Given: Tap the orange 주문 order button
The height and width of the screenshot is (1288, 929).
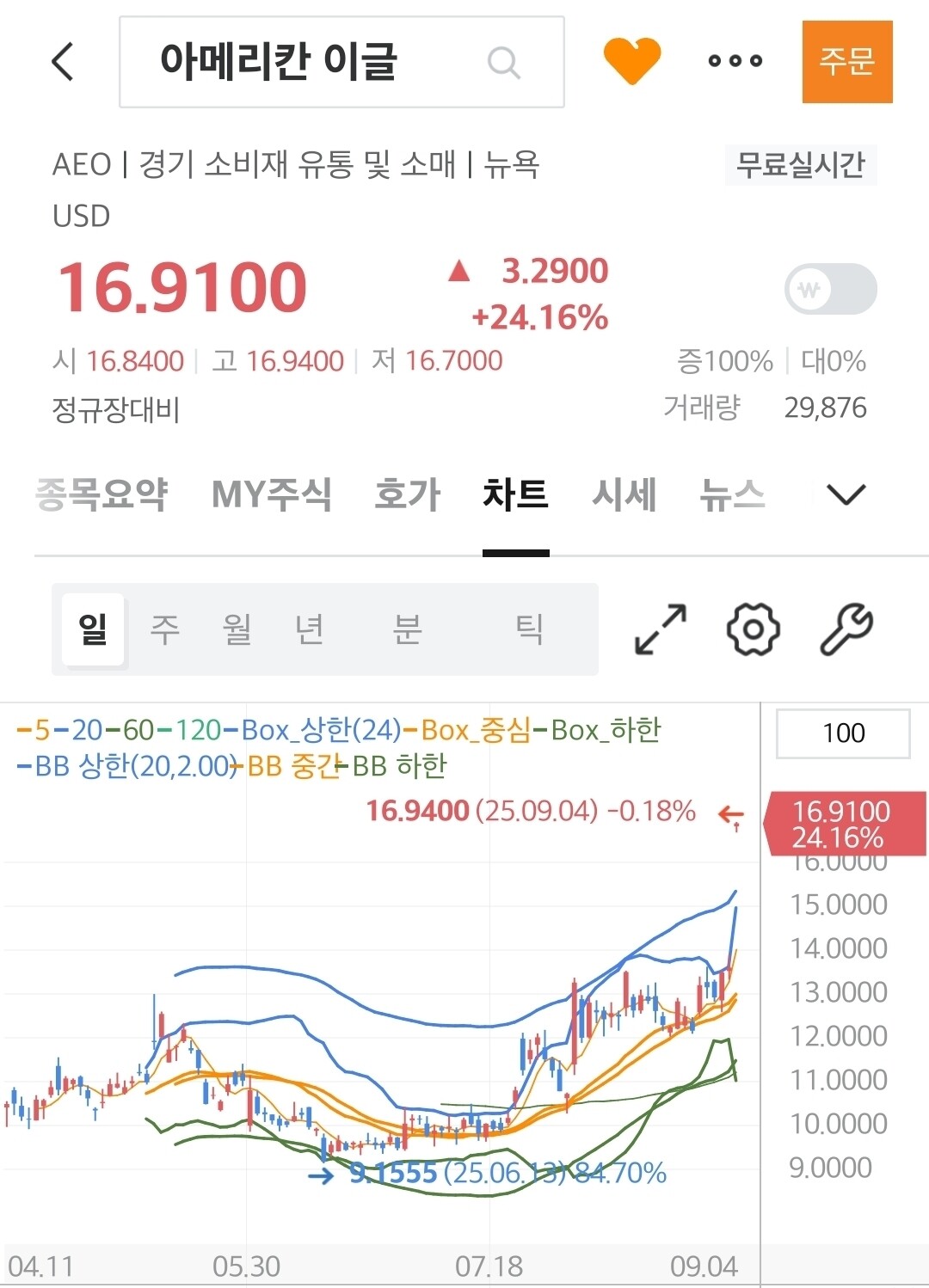Looking at the screenshot, I should [847, 62].
